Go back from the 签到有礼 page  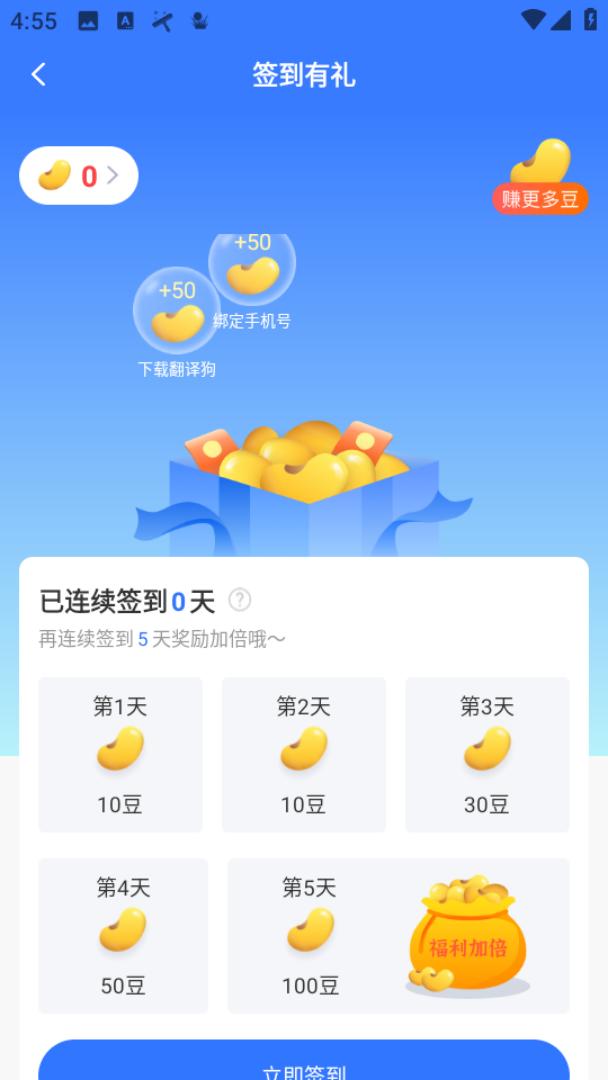39,74
